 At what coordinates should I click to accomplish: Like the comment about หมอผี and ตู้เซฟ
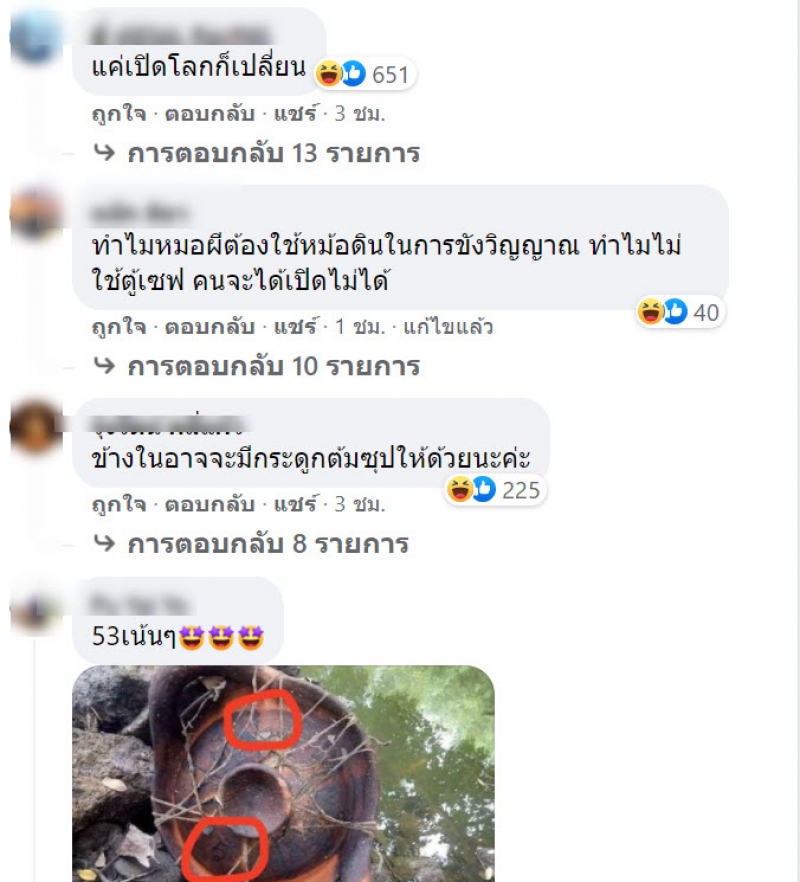tap(113, 327)
